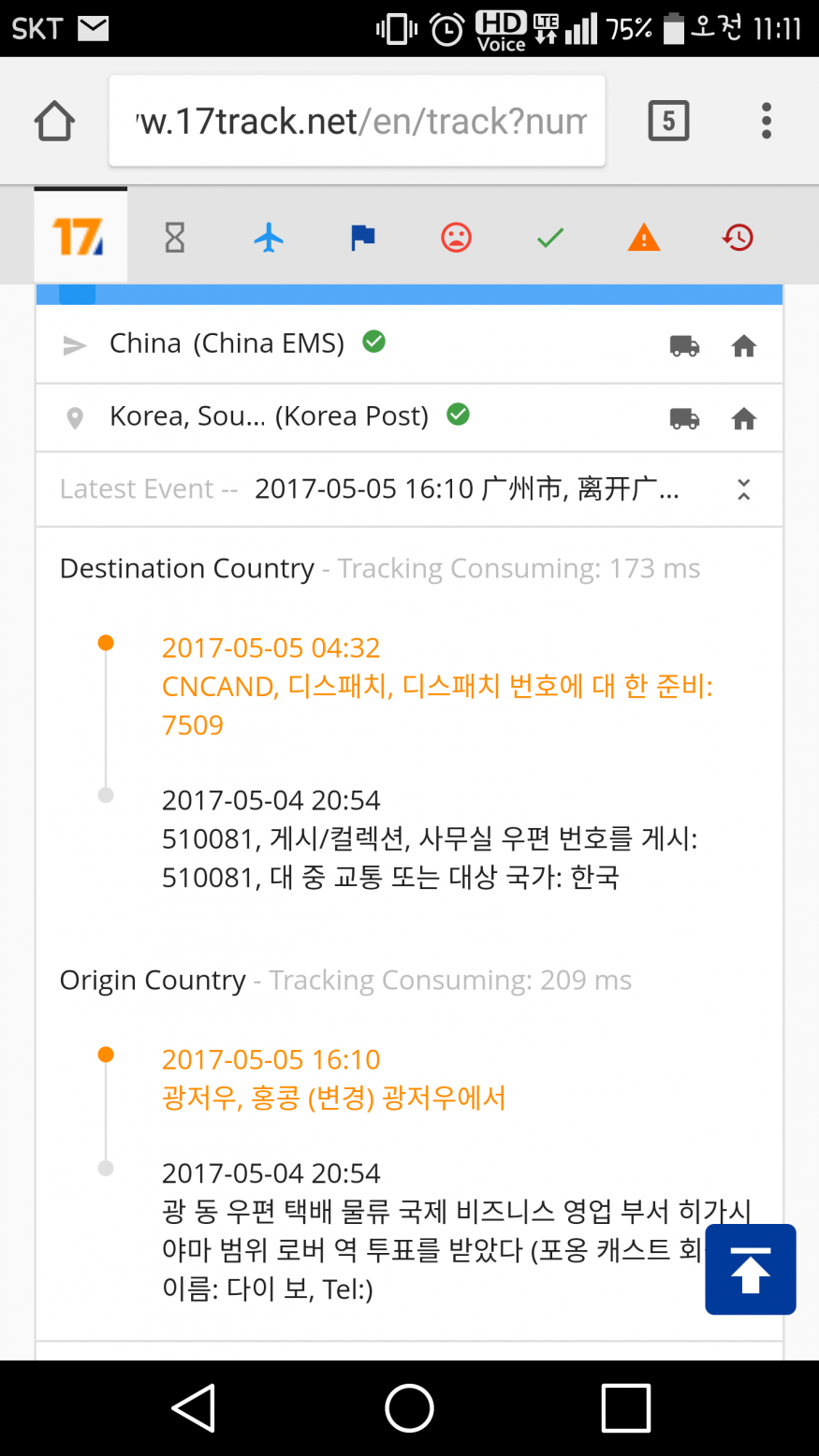View the sad-face undelivered tab
Screen dimensions: 819x1456
456,238
